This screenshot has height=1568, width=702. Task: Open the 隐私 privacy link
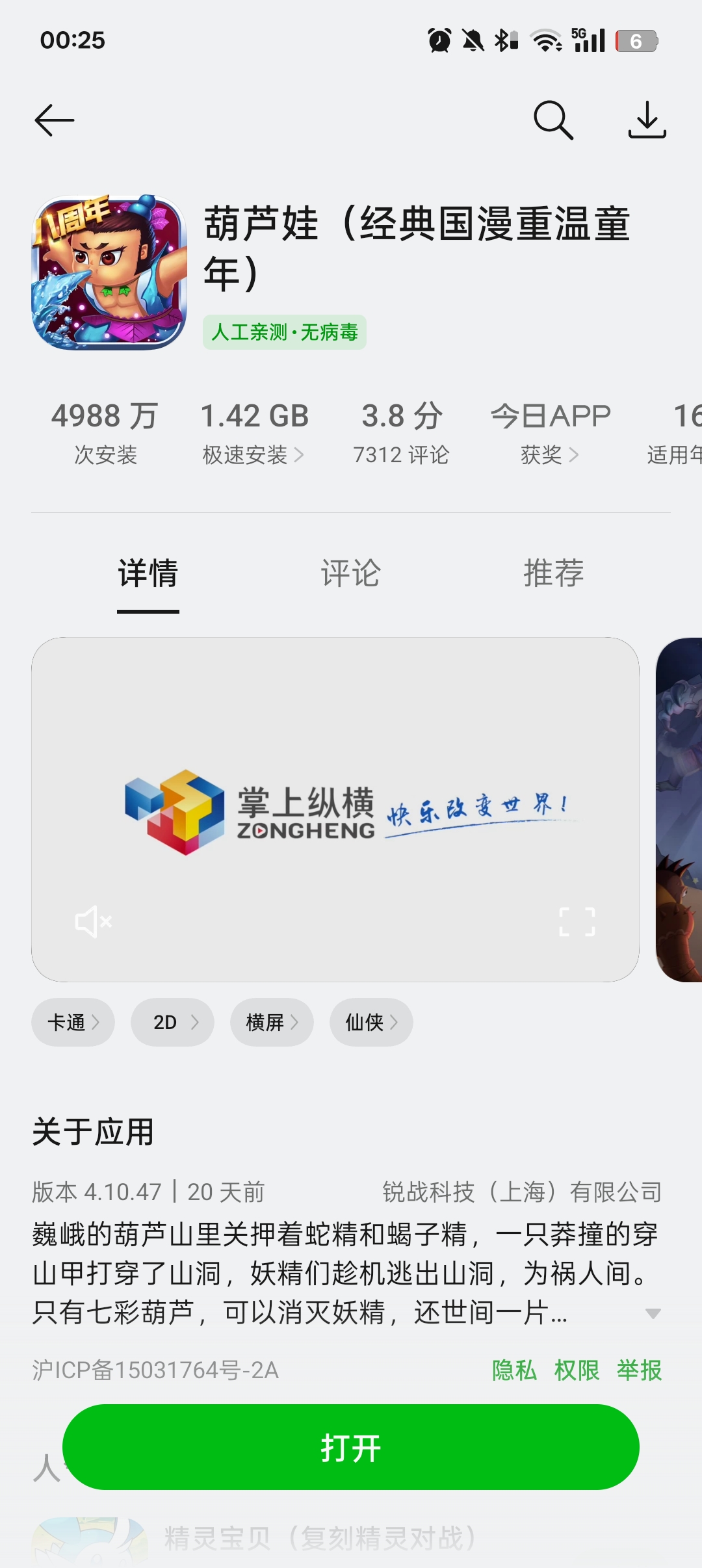(x=514, y=1370)
